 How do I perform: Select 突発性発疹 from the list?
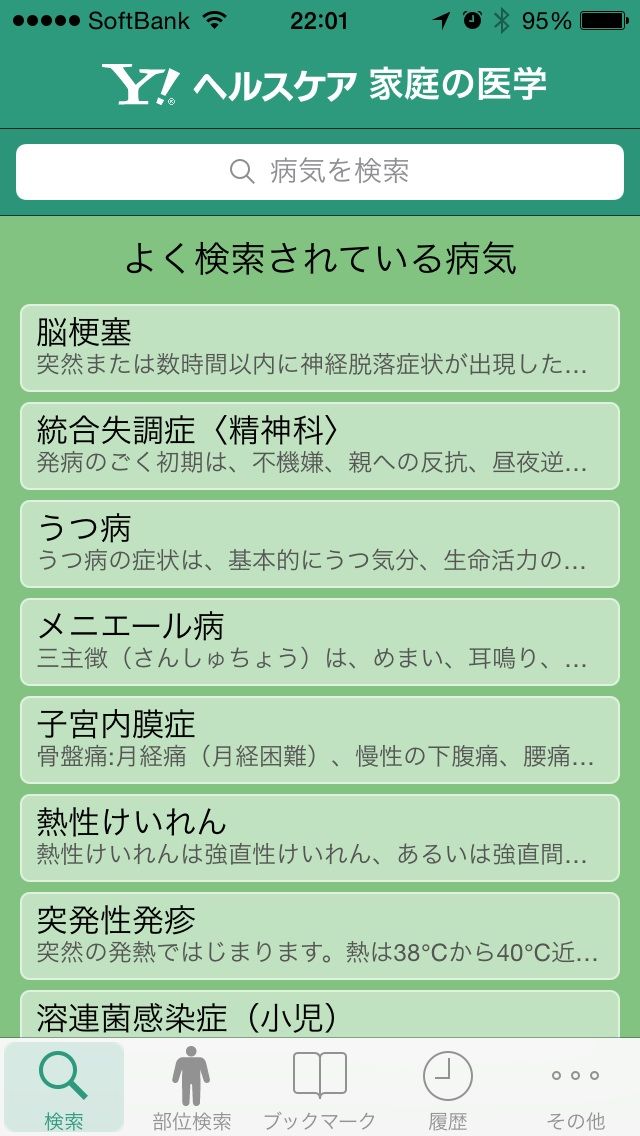coord(320,936)
